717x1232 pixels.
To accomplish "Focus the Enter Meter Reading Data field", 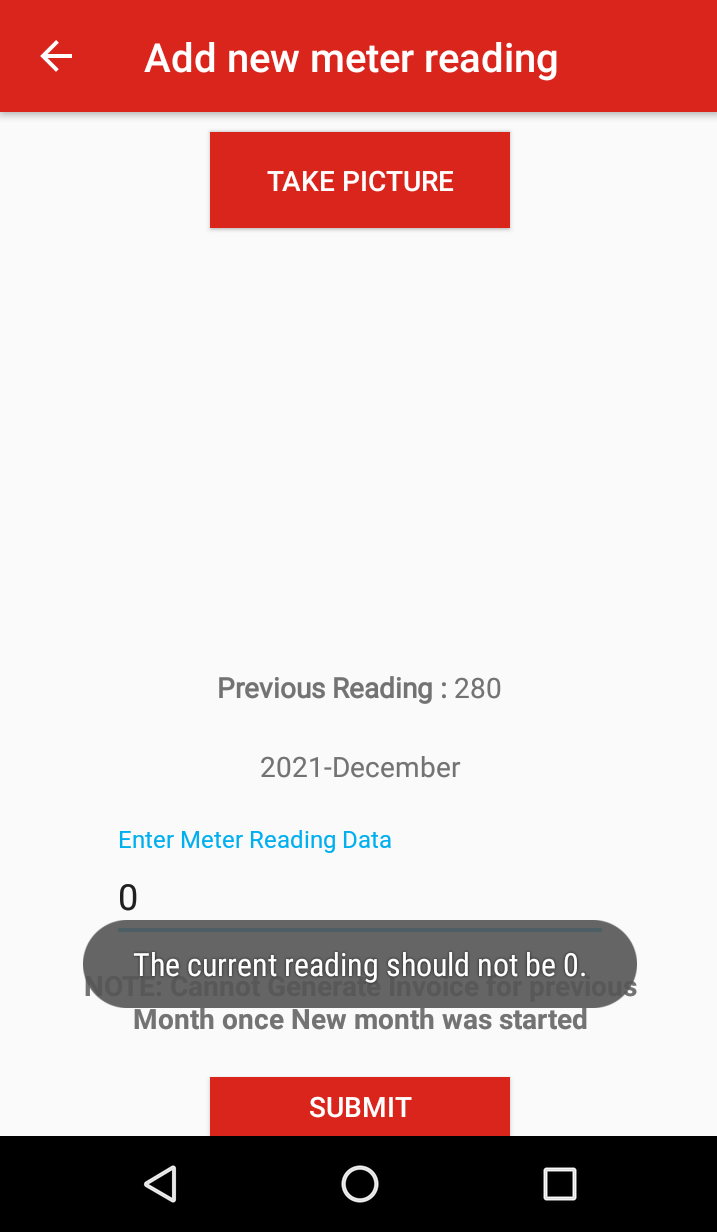I will pos(360,897).
